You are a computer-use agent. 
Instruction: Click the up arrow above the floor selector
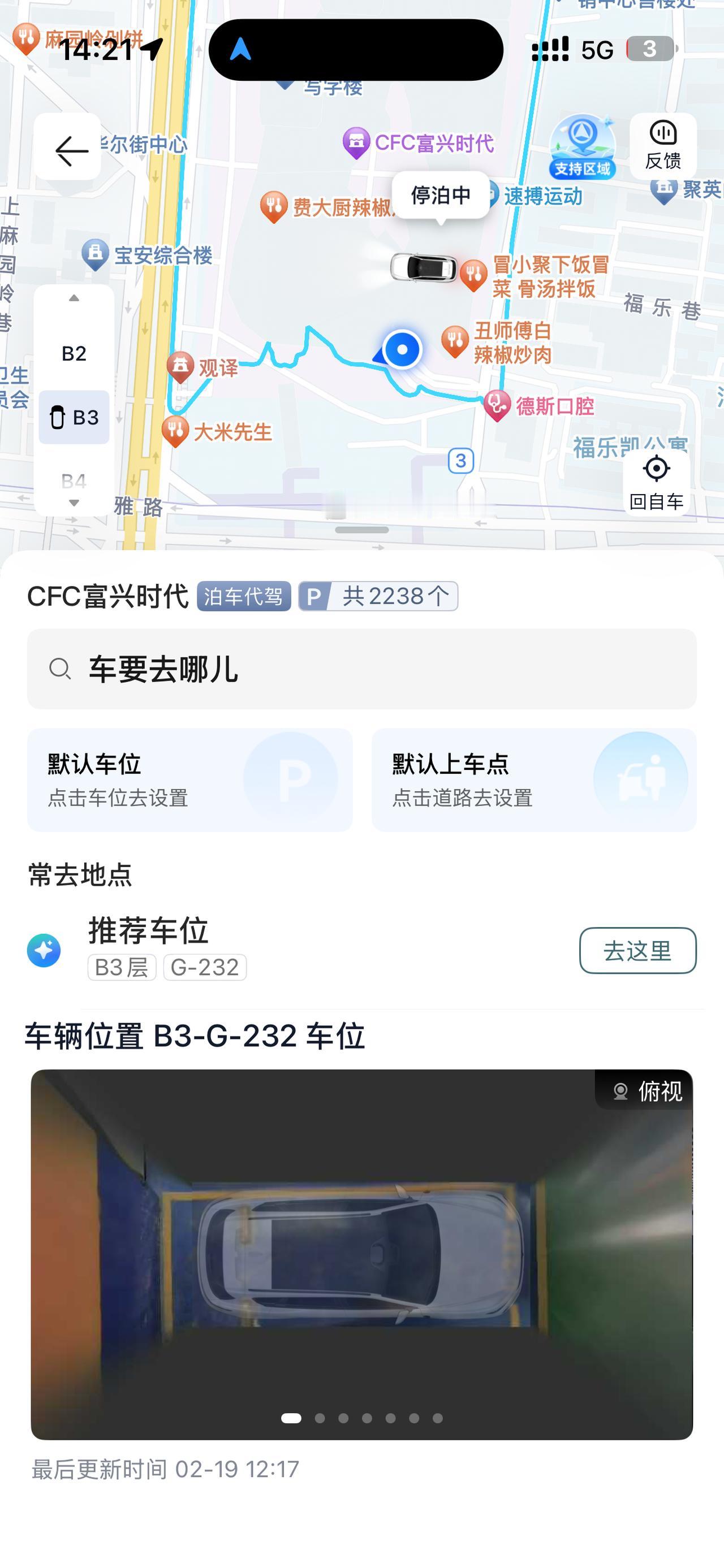[x=74, y=298]
